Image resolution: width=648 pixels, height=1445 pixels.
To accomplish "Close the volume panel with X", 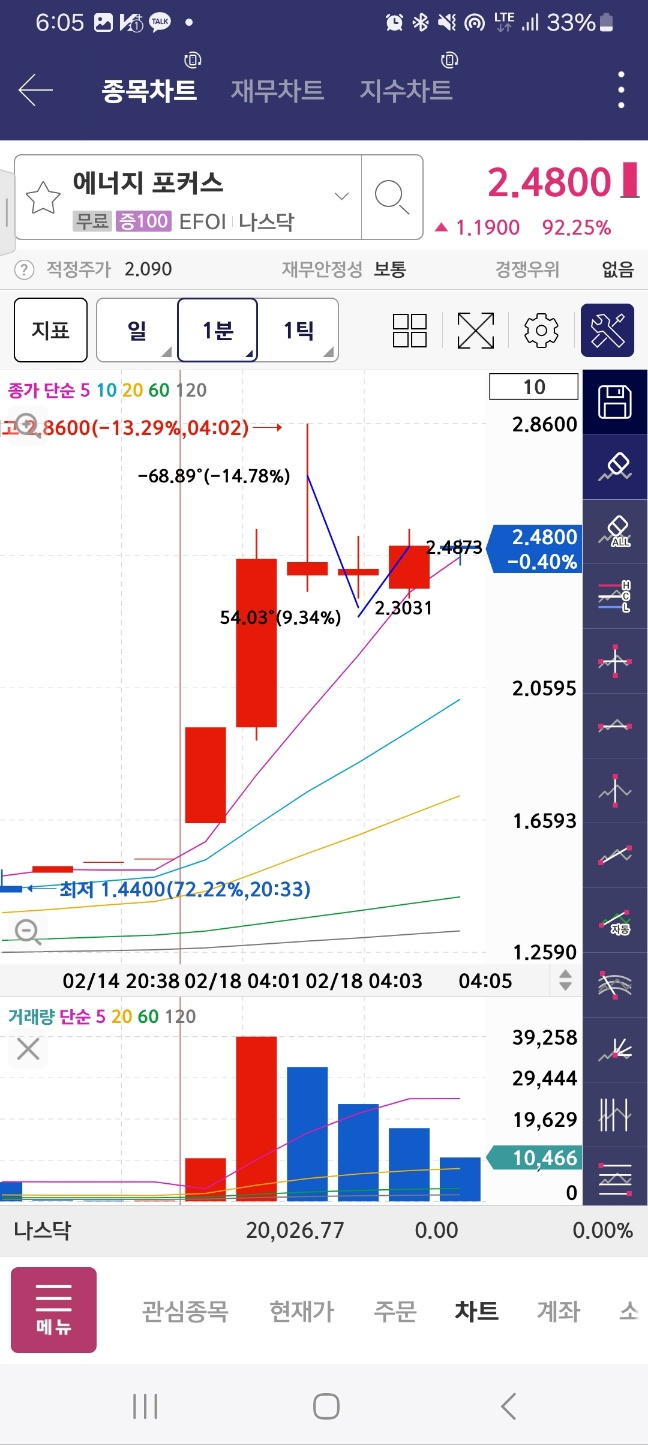I will click(x=28, y=1049).
